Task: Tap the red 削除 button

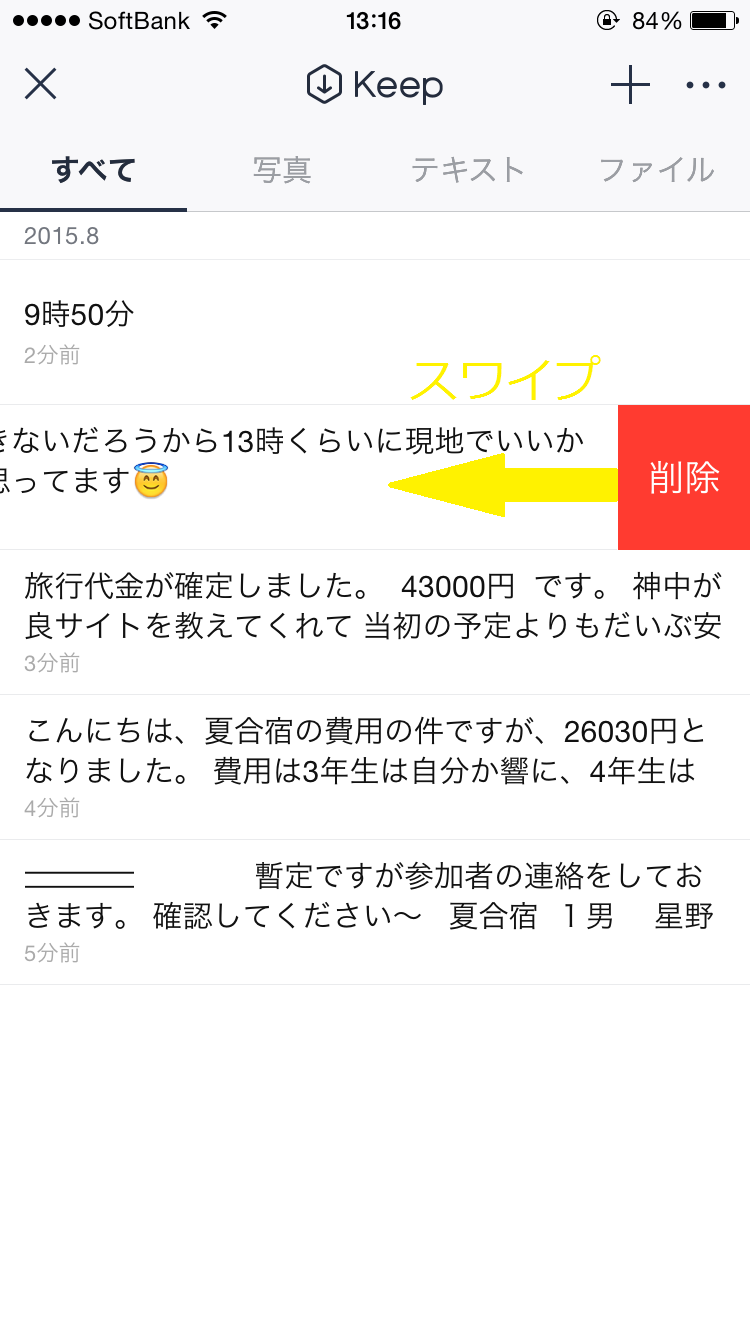Action: coord(684,477)
